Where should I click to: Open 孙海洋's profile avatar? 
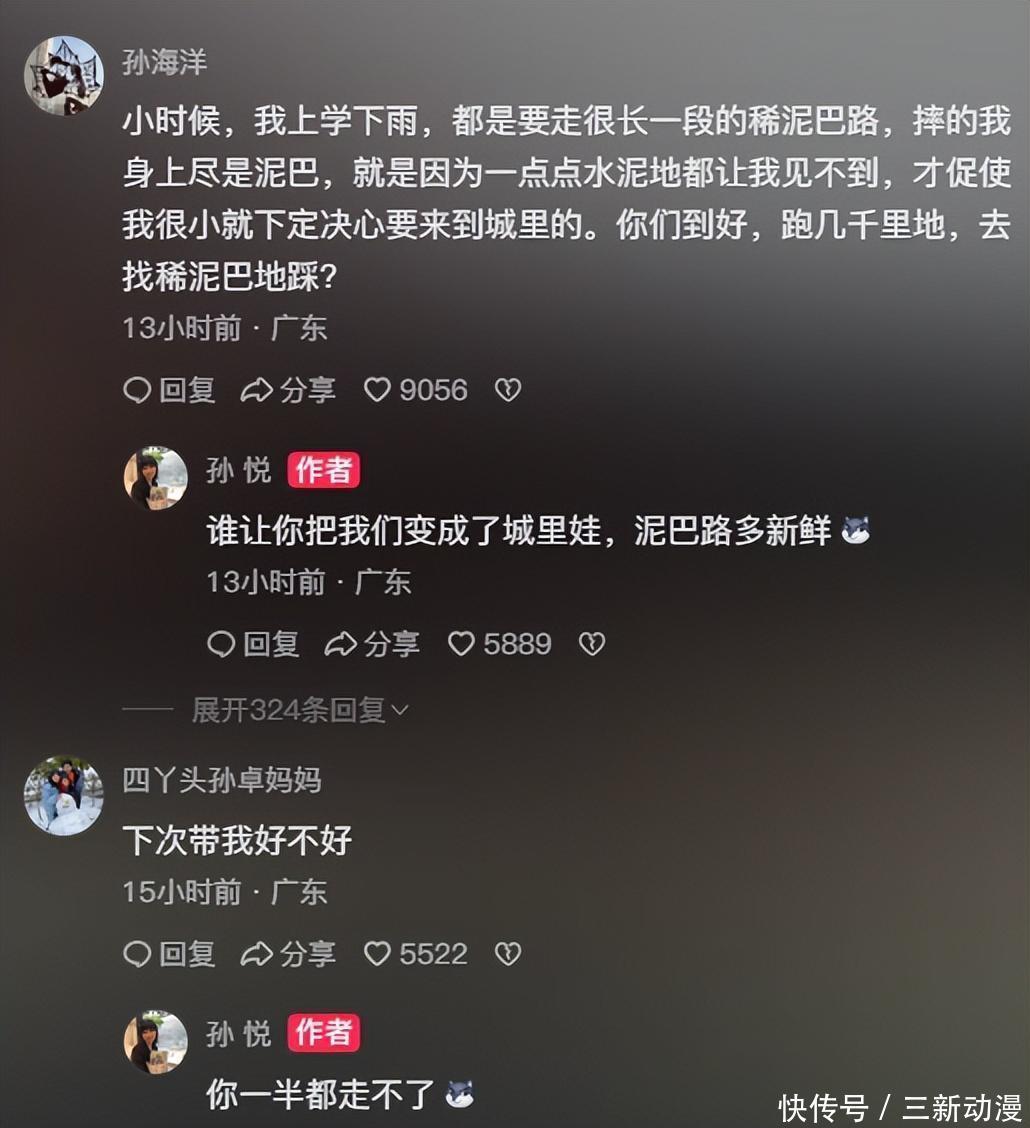(63, 76)
